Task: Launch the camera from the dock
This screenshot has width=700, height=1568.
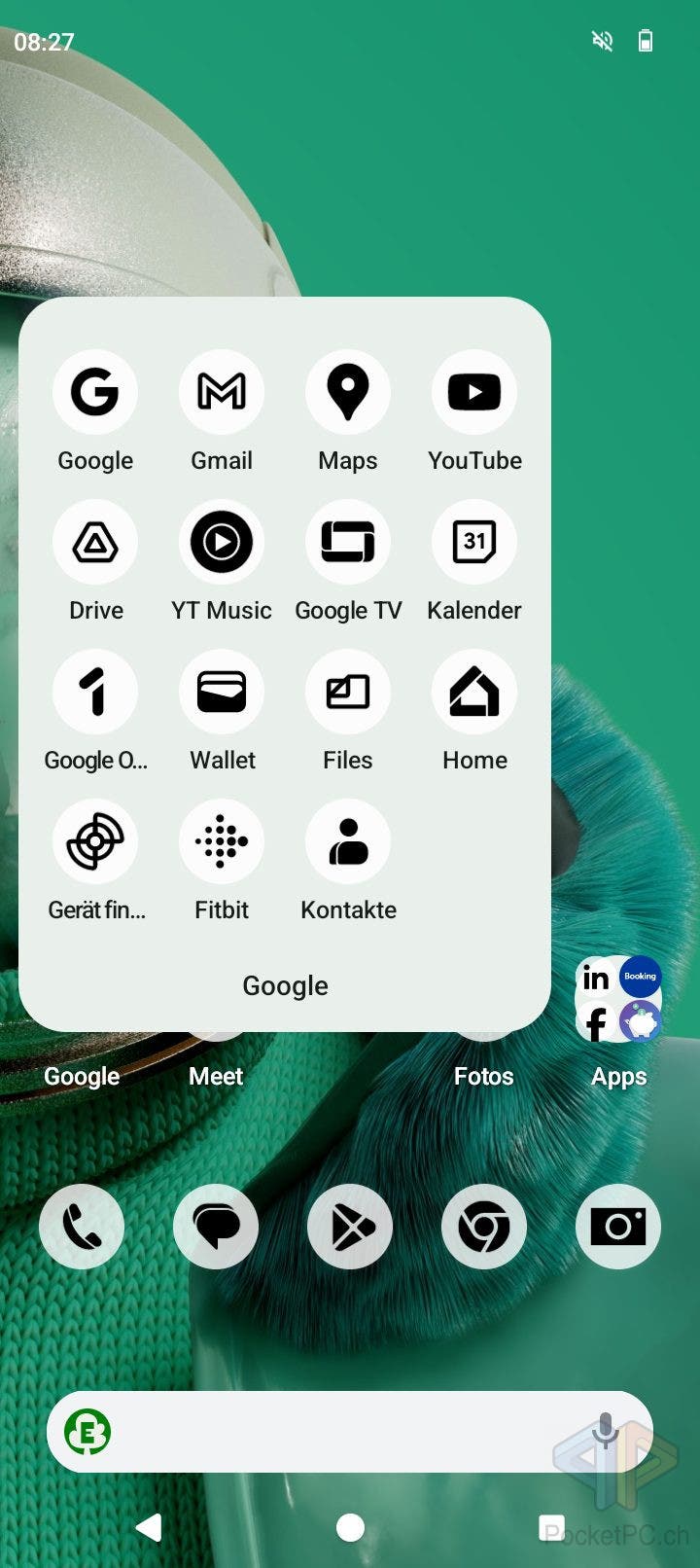Action: point(618,1227)
